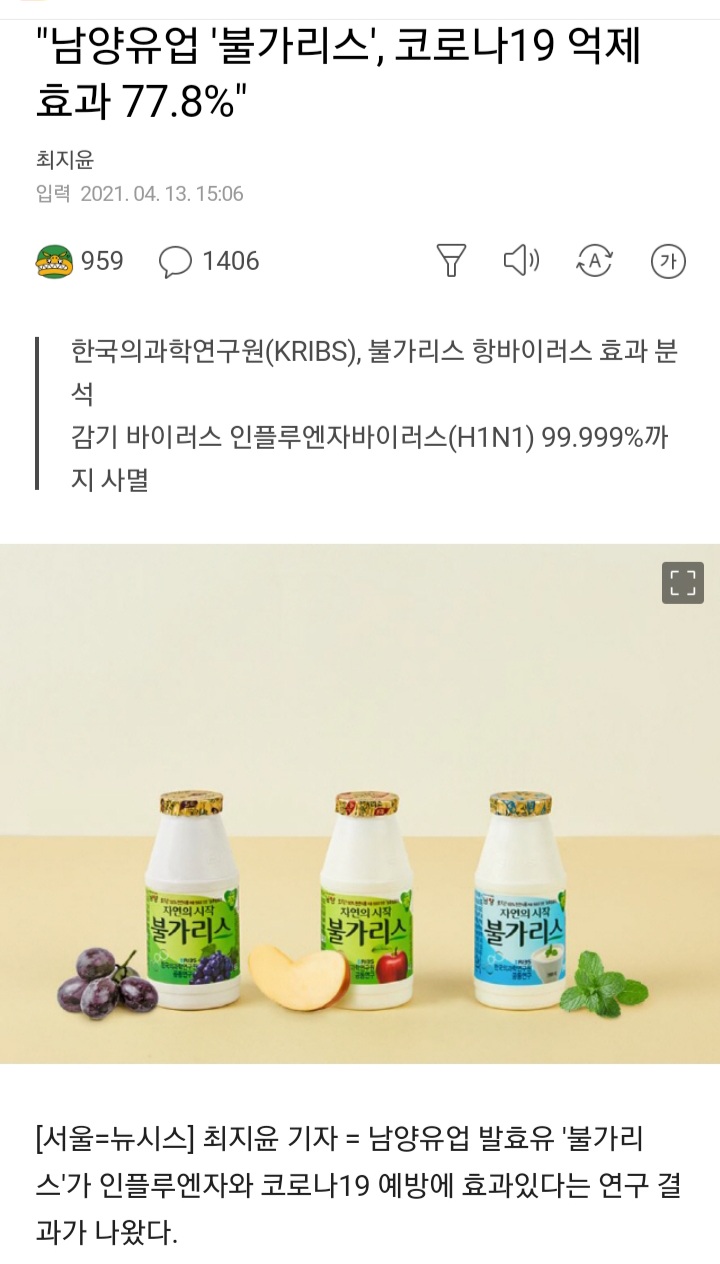Open the article summary funnel icon

coord(452,261)
